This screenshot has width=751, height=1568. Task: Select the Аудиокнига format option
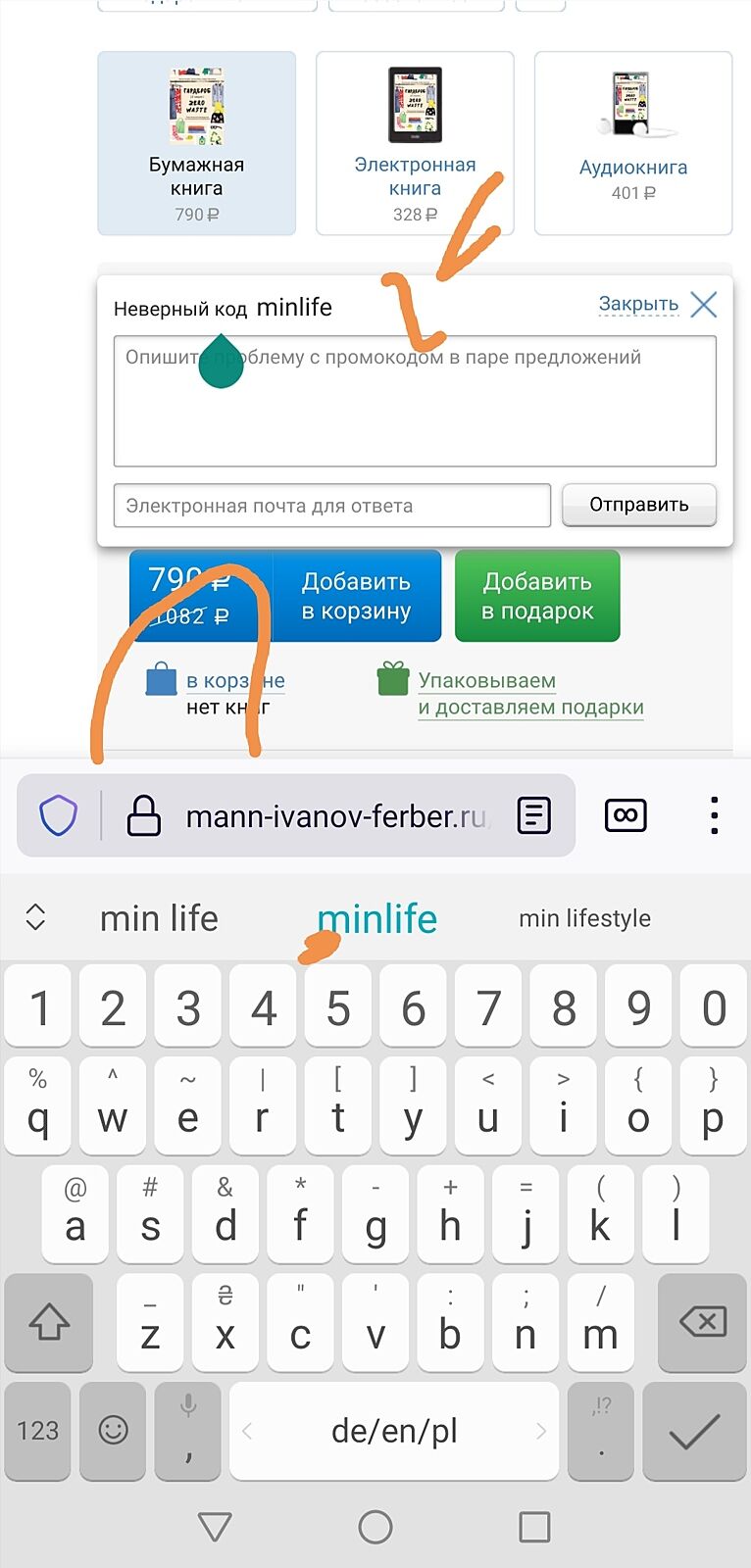pyautogui.click(x=633, y=143)
